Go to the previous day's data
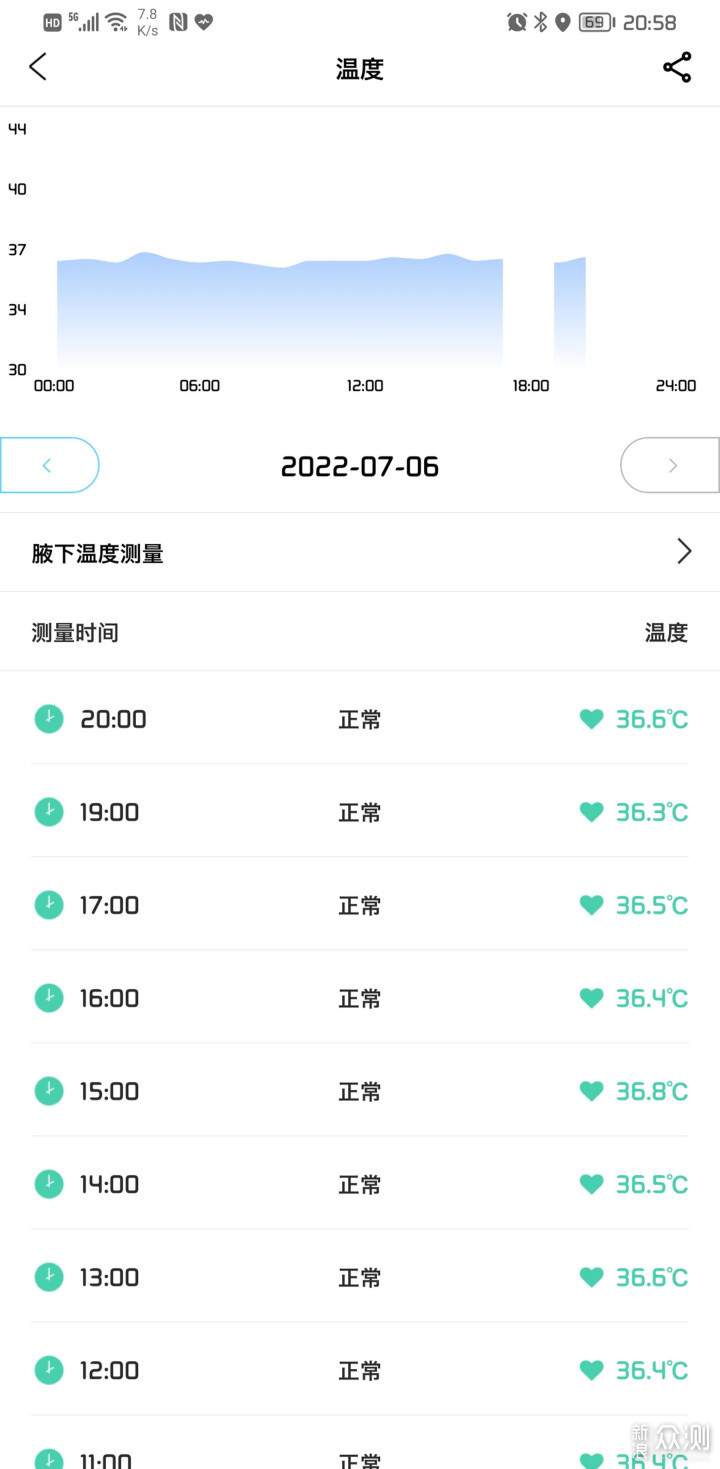This screenshot has height=1469, width=720. point(49,465)
